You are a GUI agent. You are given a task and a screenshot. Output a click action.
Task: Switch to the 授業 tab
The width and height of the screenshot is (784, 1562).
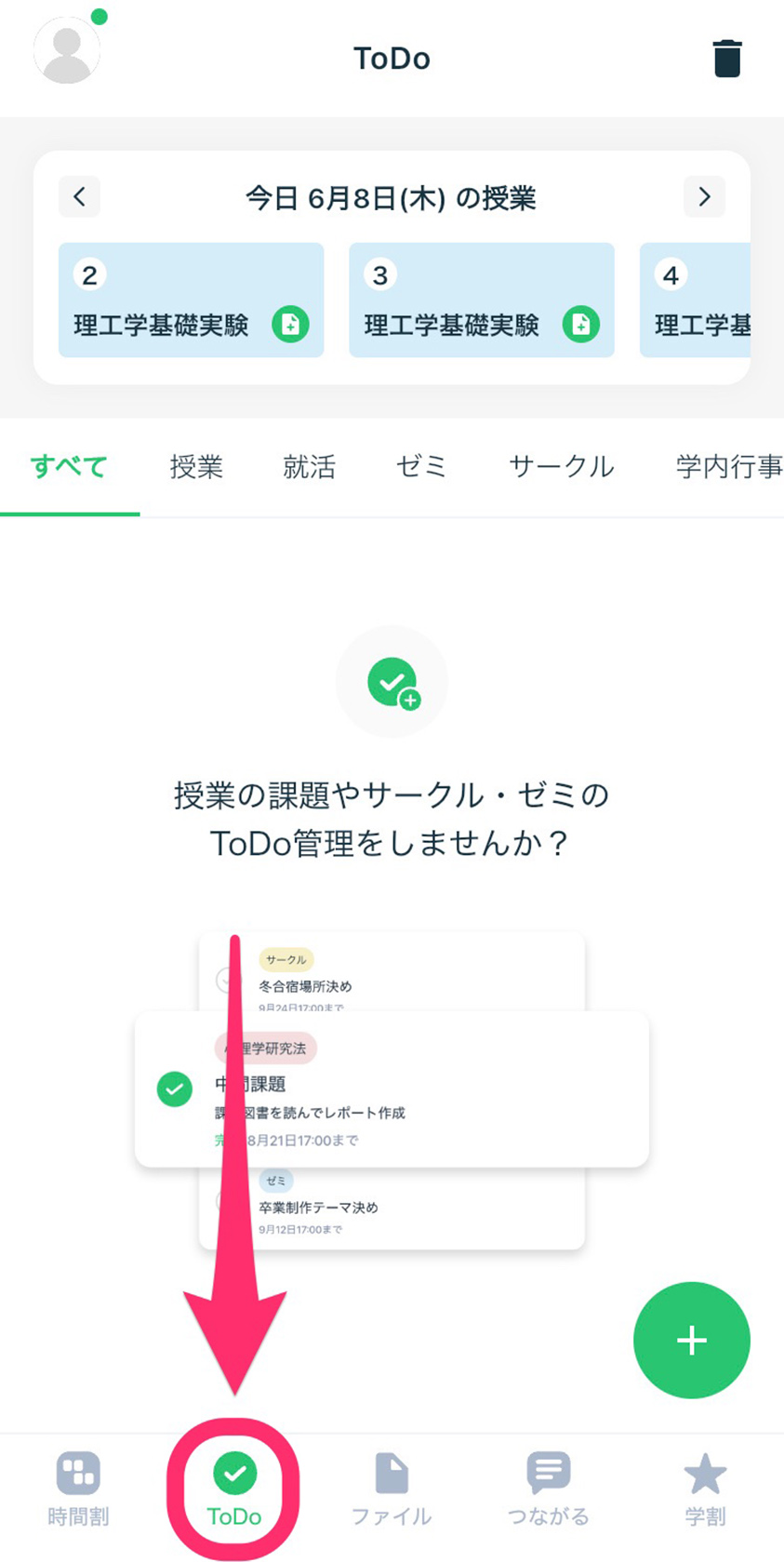pyautogui.click(x=196, y=466)
